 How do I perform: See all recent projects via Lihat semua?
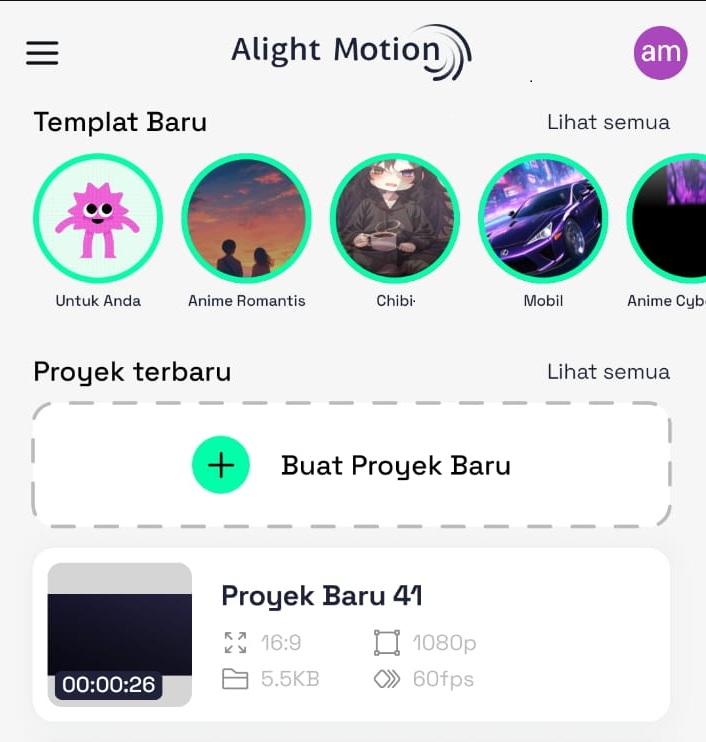coord(608,372)
